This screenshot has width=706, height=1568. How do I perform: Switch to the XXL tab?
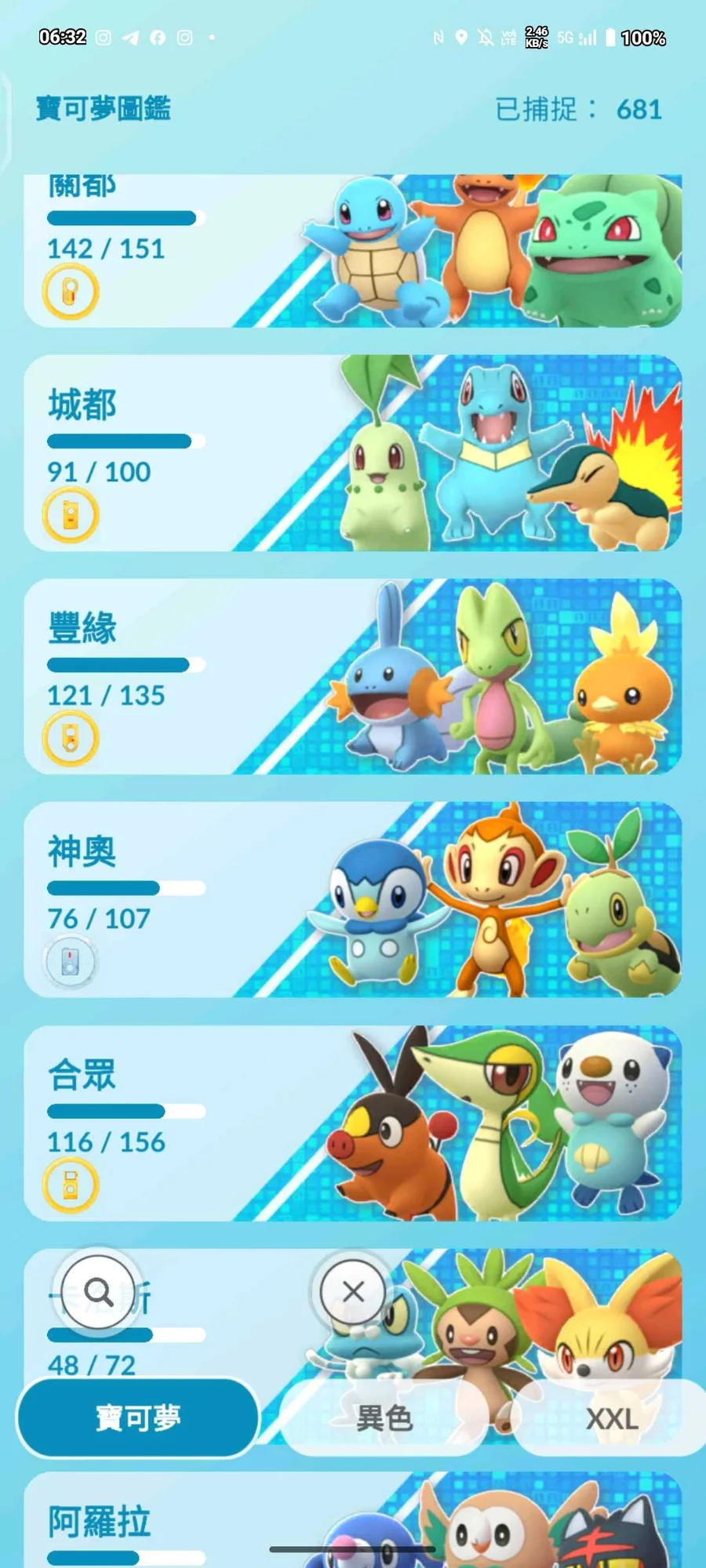611,1418
